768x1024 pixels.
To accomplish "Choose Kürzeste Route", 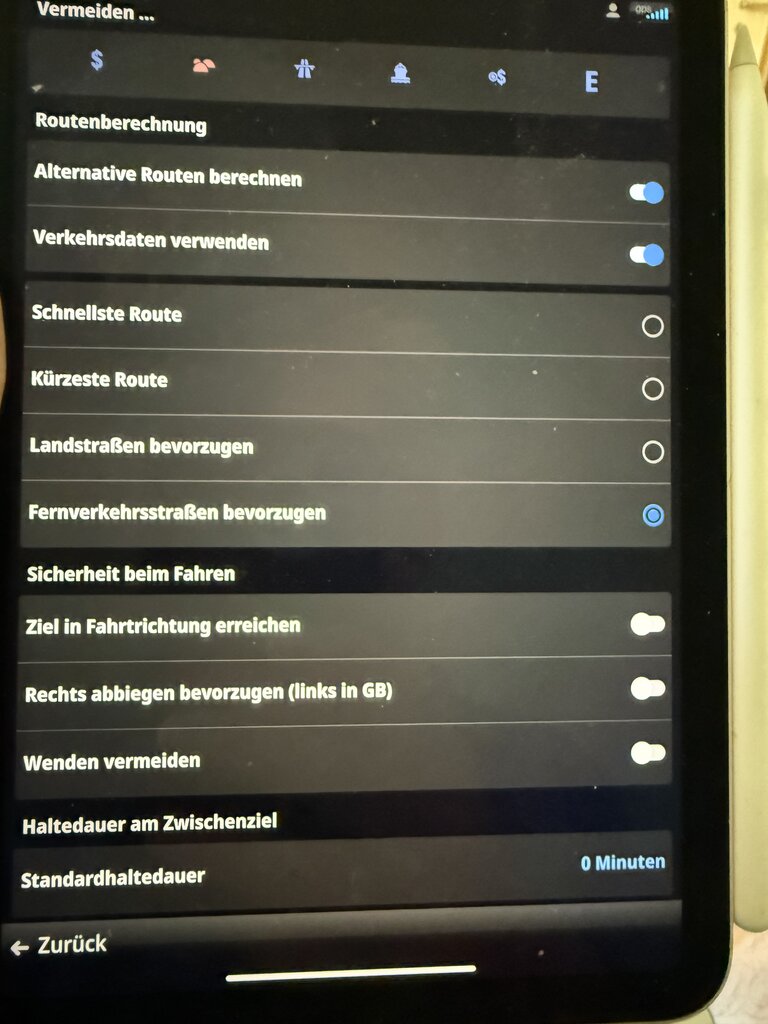I will click(652, 389).
